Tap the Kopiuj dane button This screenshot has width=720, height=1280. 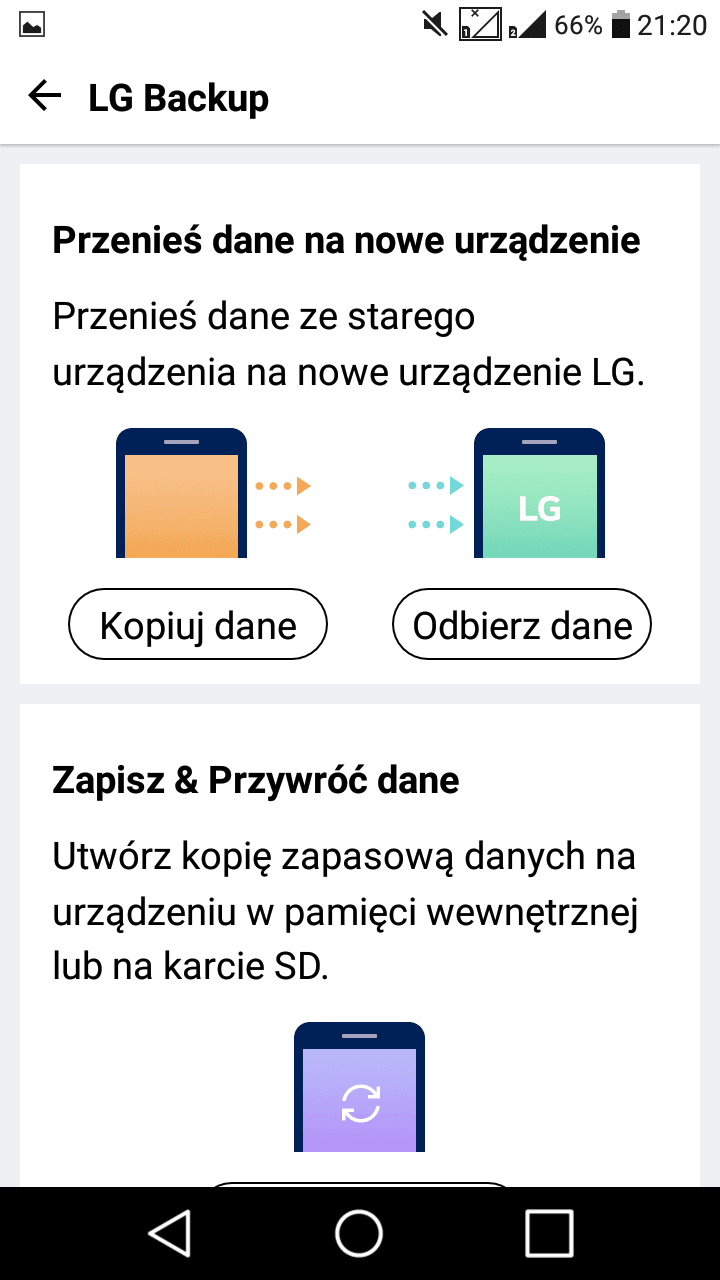[198, 625]
